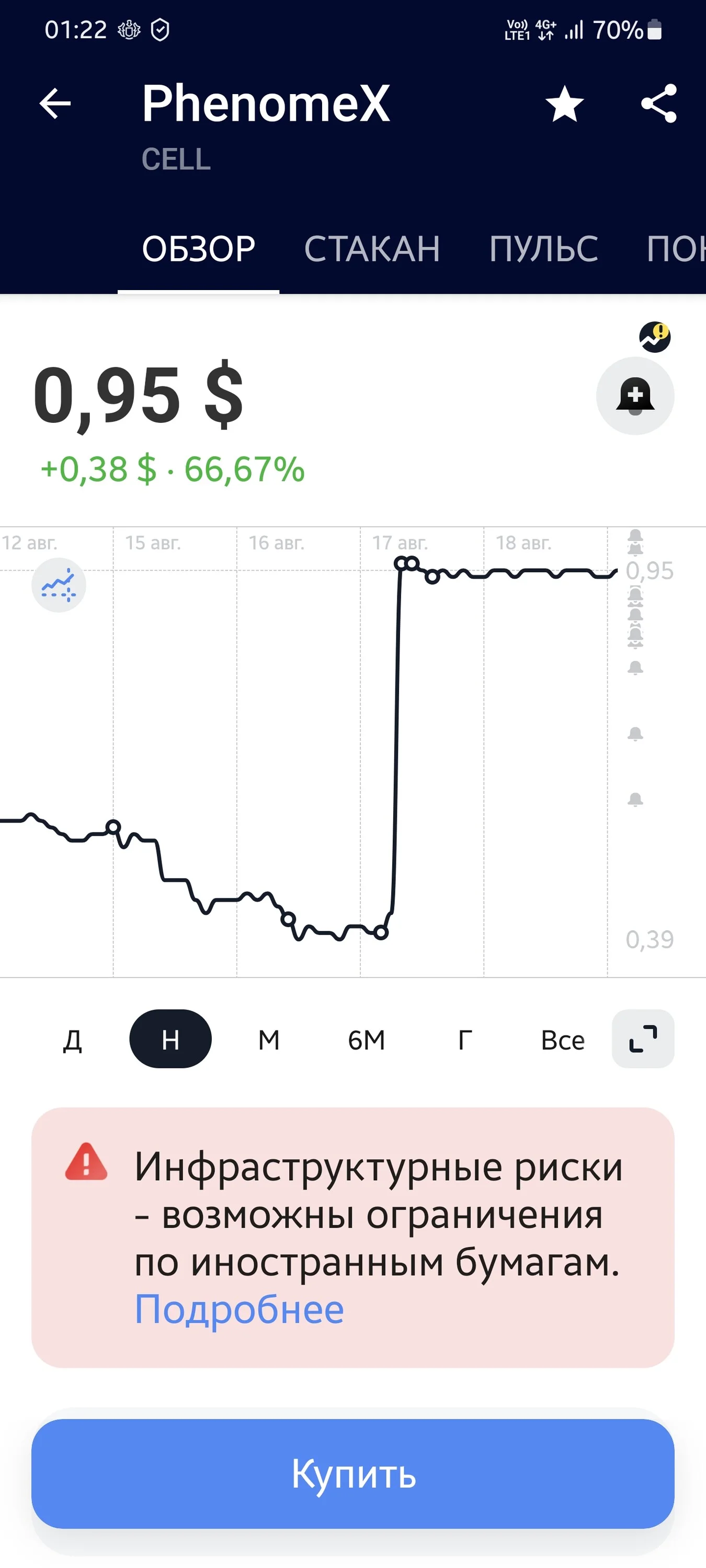
Task: Add a price alert with the bell button
Action: tap(635, 396)
